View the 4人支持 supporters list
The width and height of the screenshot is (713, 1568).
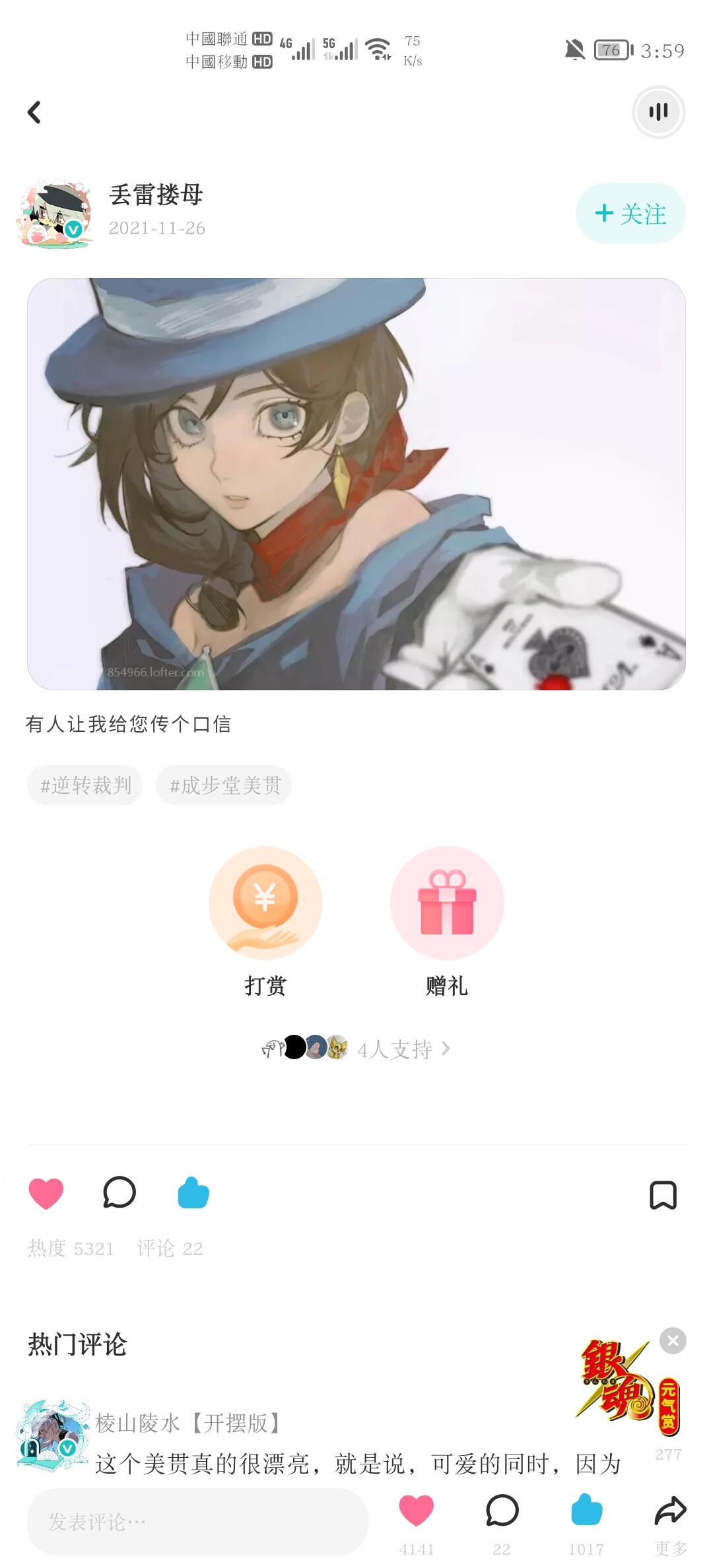395,1049
